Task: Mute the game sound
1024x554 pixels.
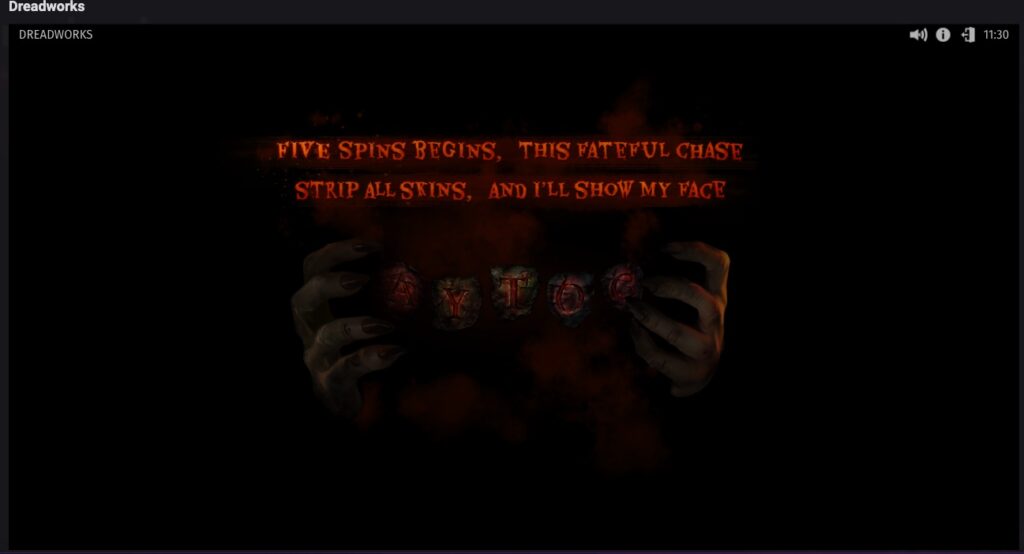Action: (918, 35)
